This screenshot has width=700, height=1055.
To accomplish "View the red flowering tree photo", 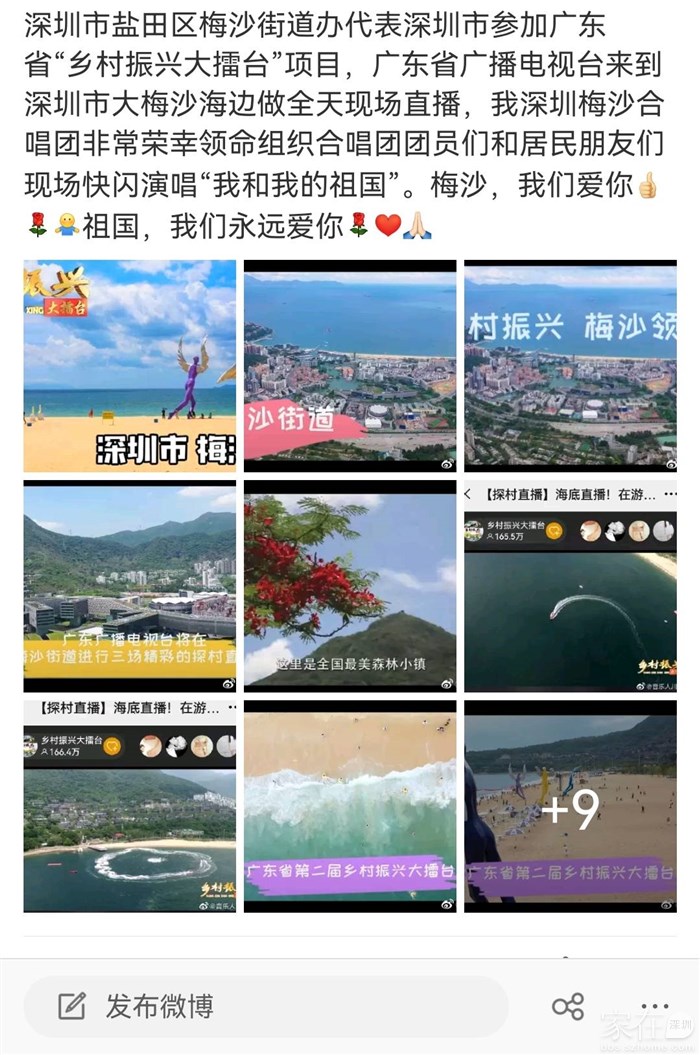I will coord(350,586).
